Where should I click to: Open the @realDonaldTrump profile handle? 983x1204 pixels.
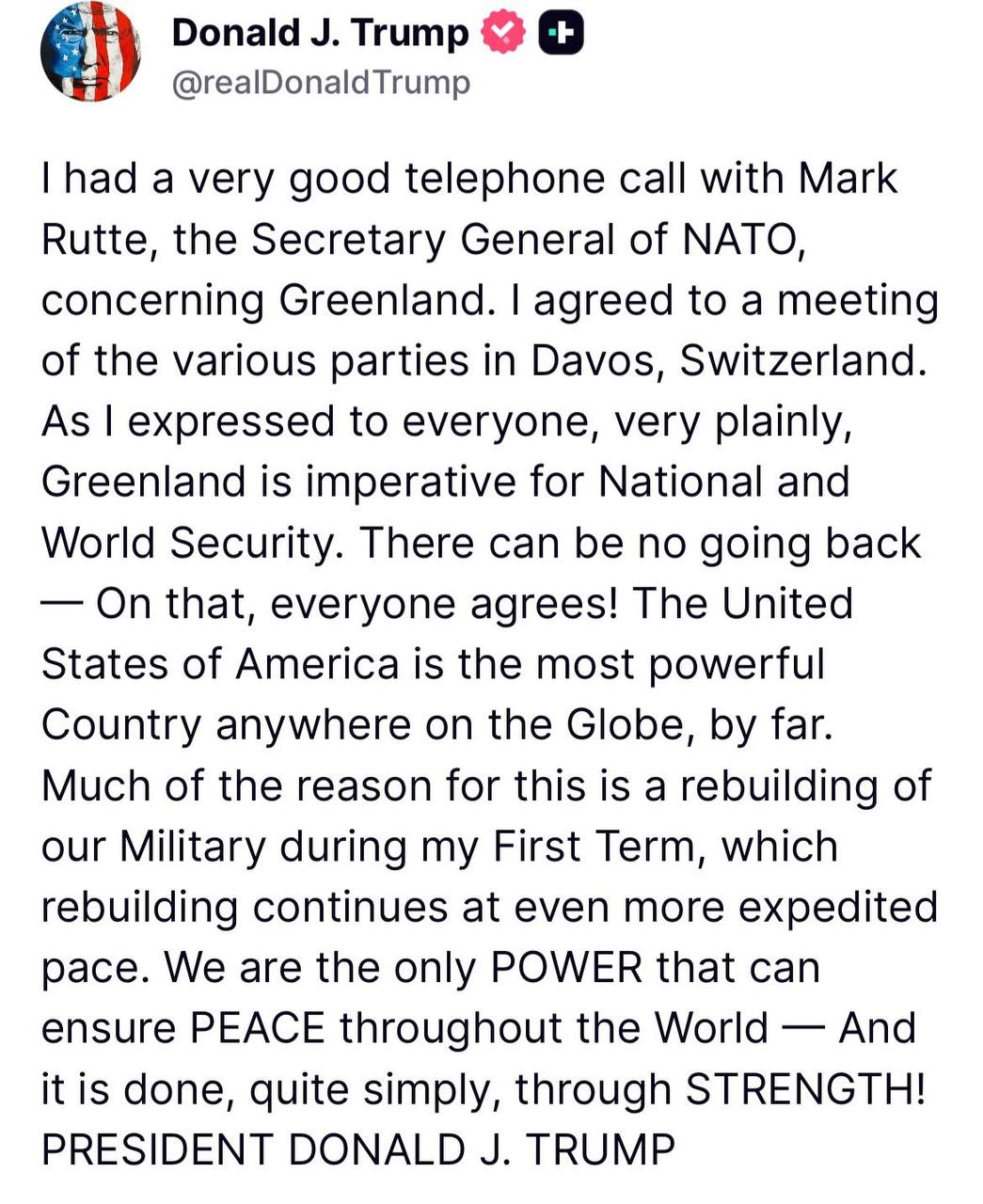(x=320, y=83)
